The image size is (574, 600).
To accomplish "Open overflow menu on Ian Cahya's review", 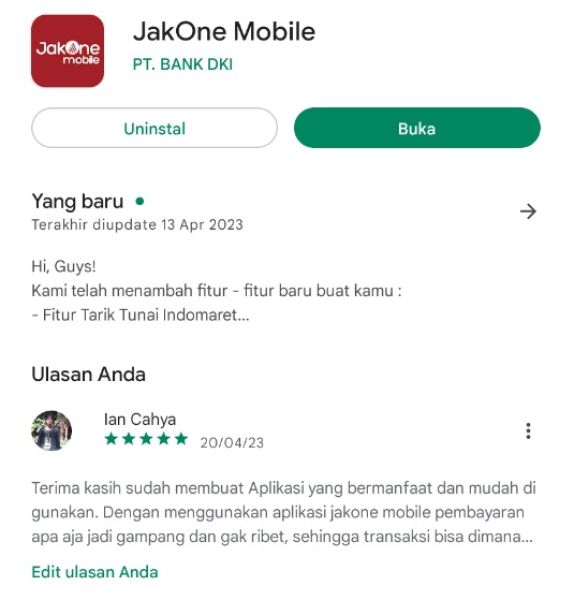I will click(x=528, y=431).
